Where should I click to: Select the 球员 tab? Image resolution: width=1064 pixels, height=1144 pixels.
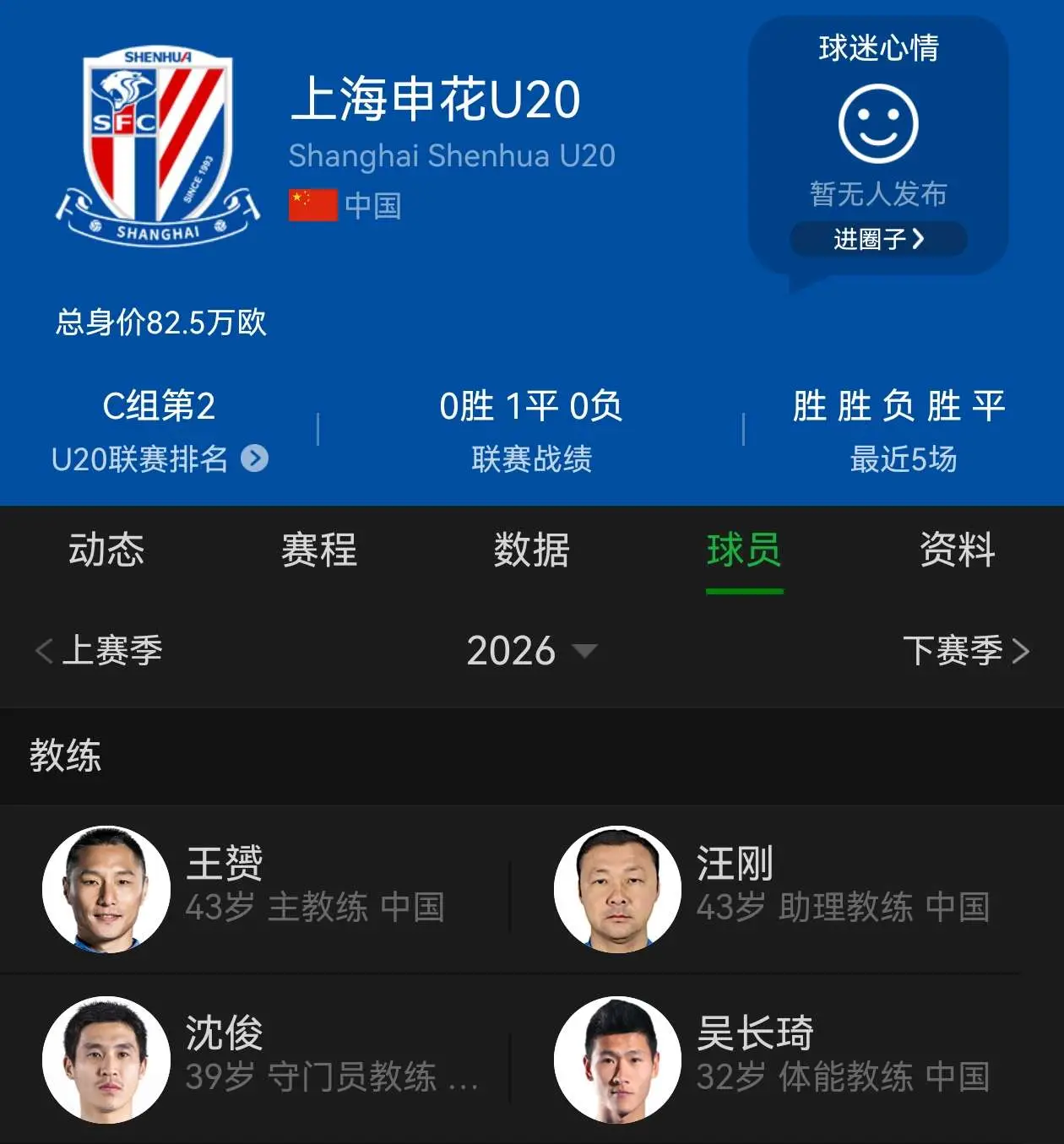click(x=745, y=550)
